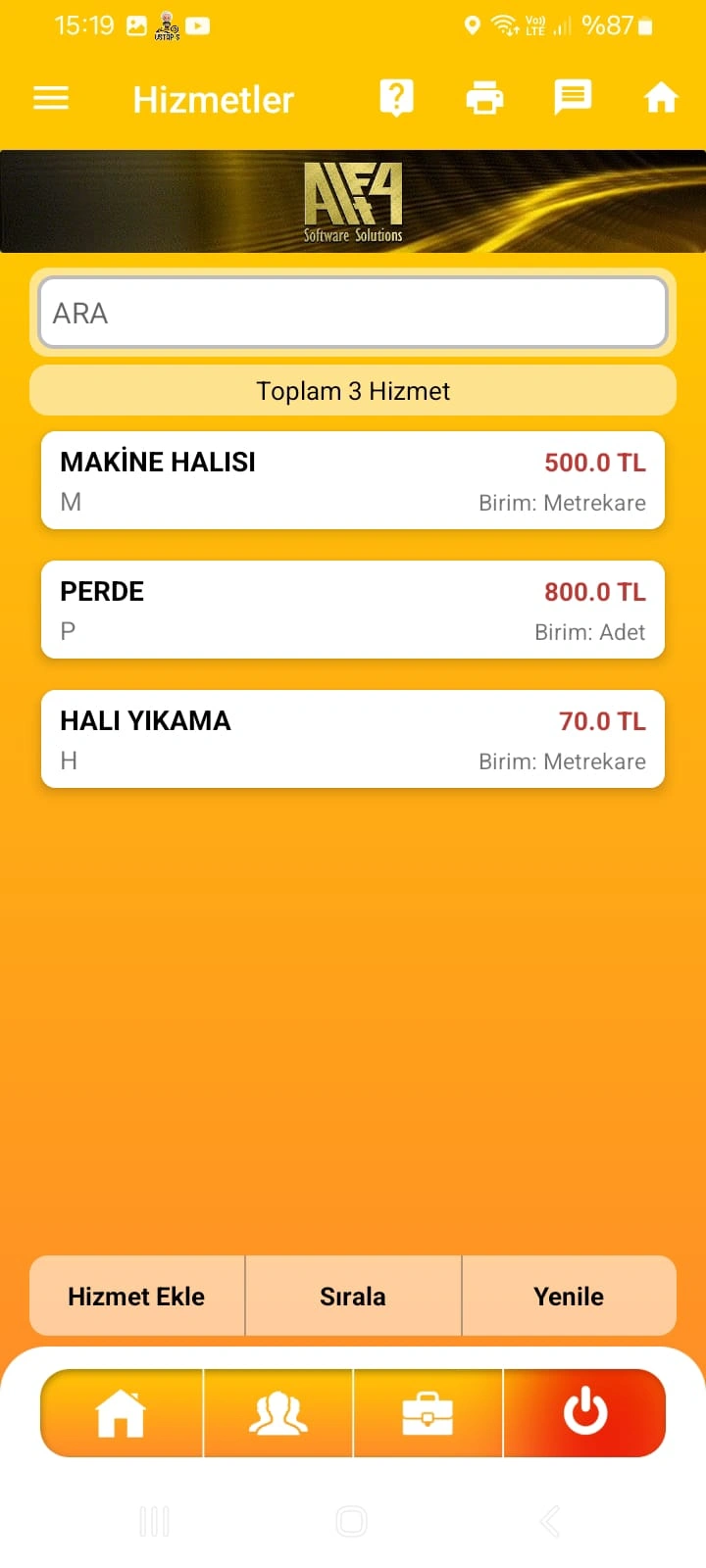The height and width of the screenshot is (1568, 706).
Task: Open the PERDE service entry
Action: (x=353, y=609)
